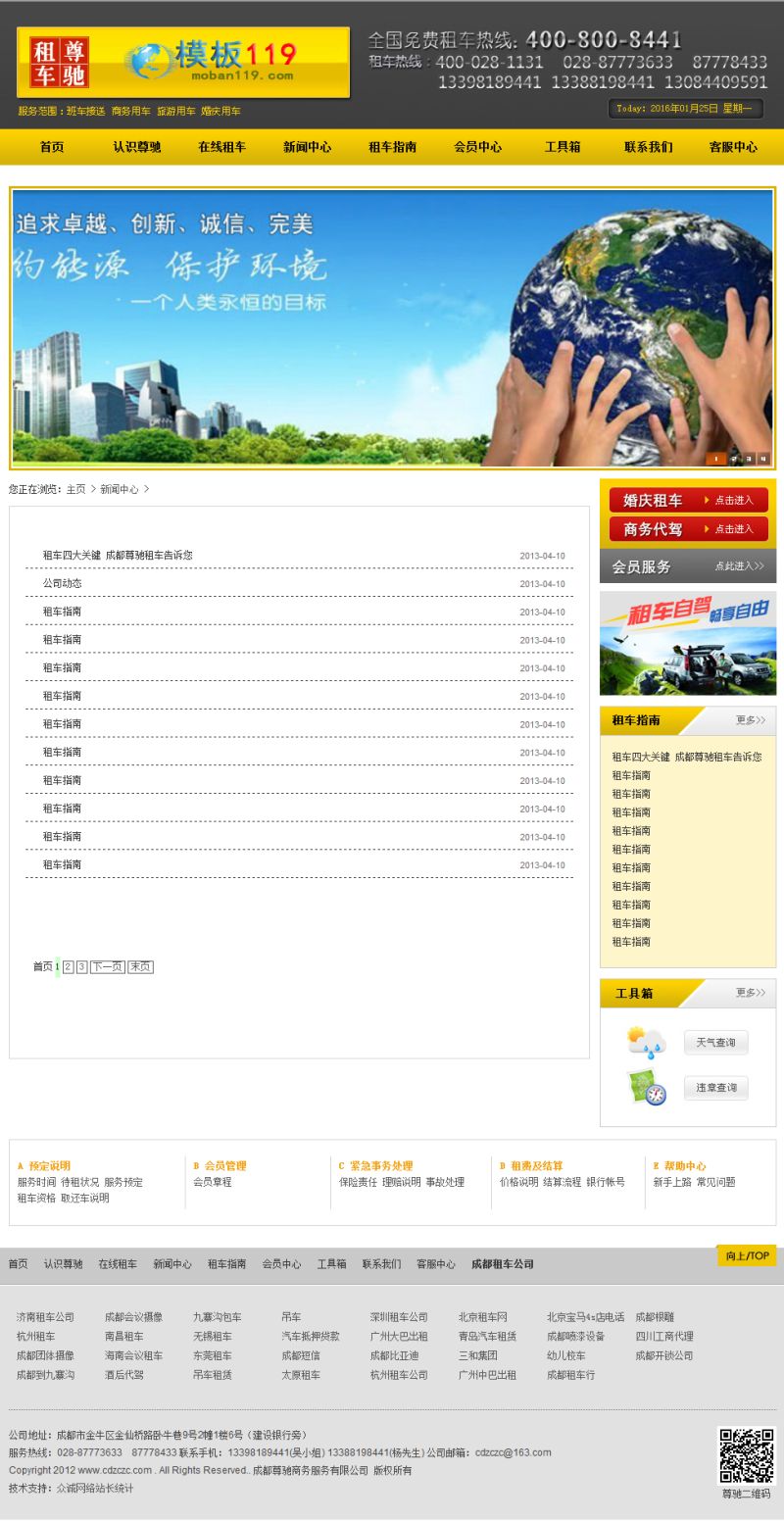Open the 济南租车公司 friend link
784x1521 pixels.
[45, 1318]
